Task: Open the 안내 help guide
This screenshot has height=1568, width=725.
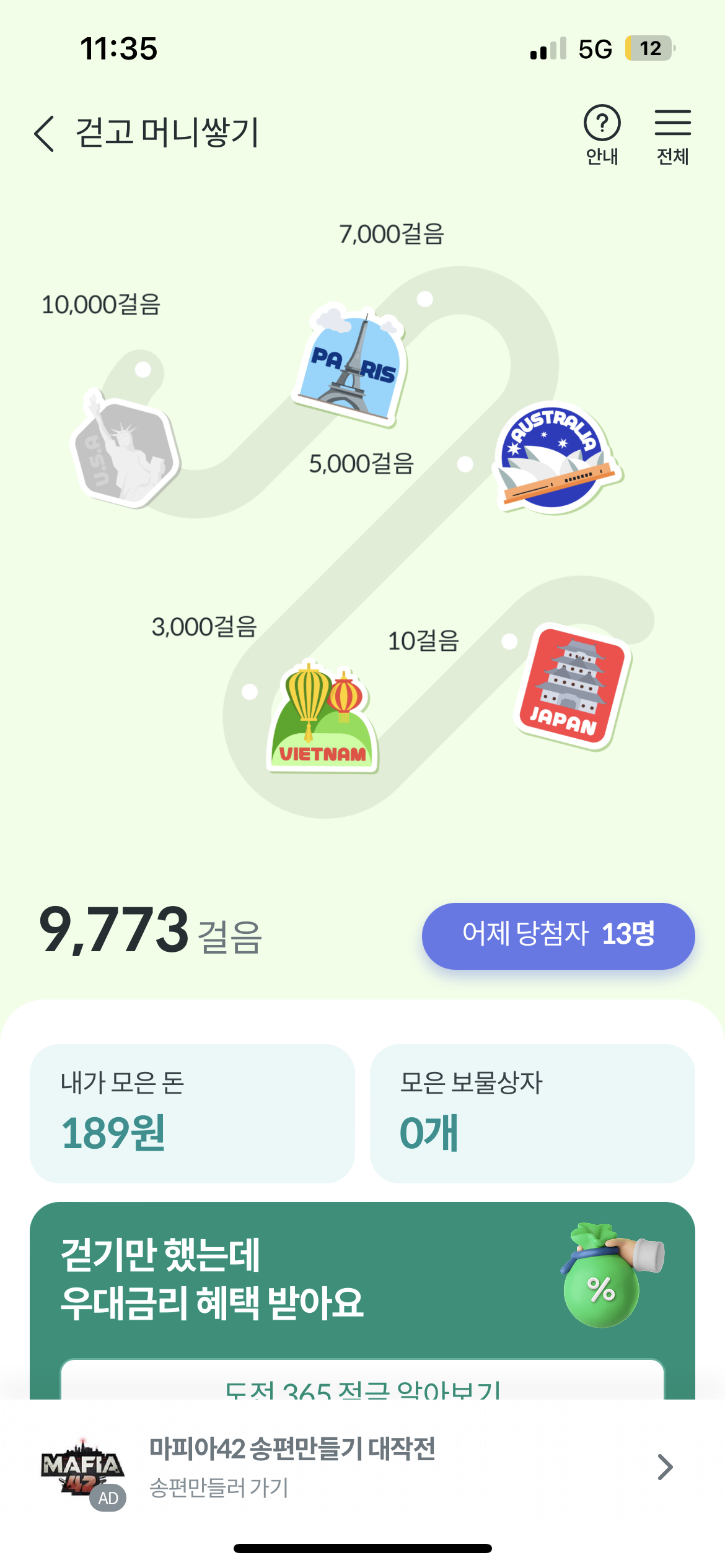Action: coord(602,134)
